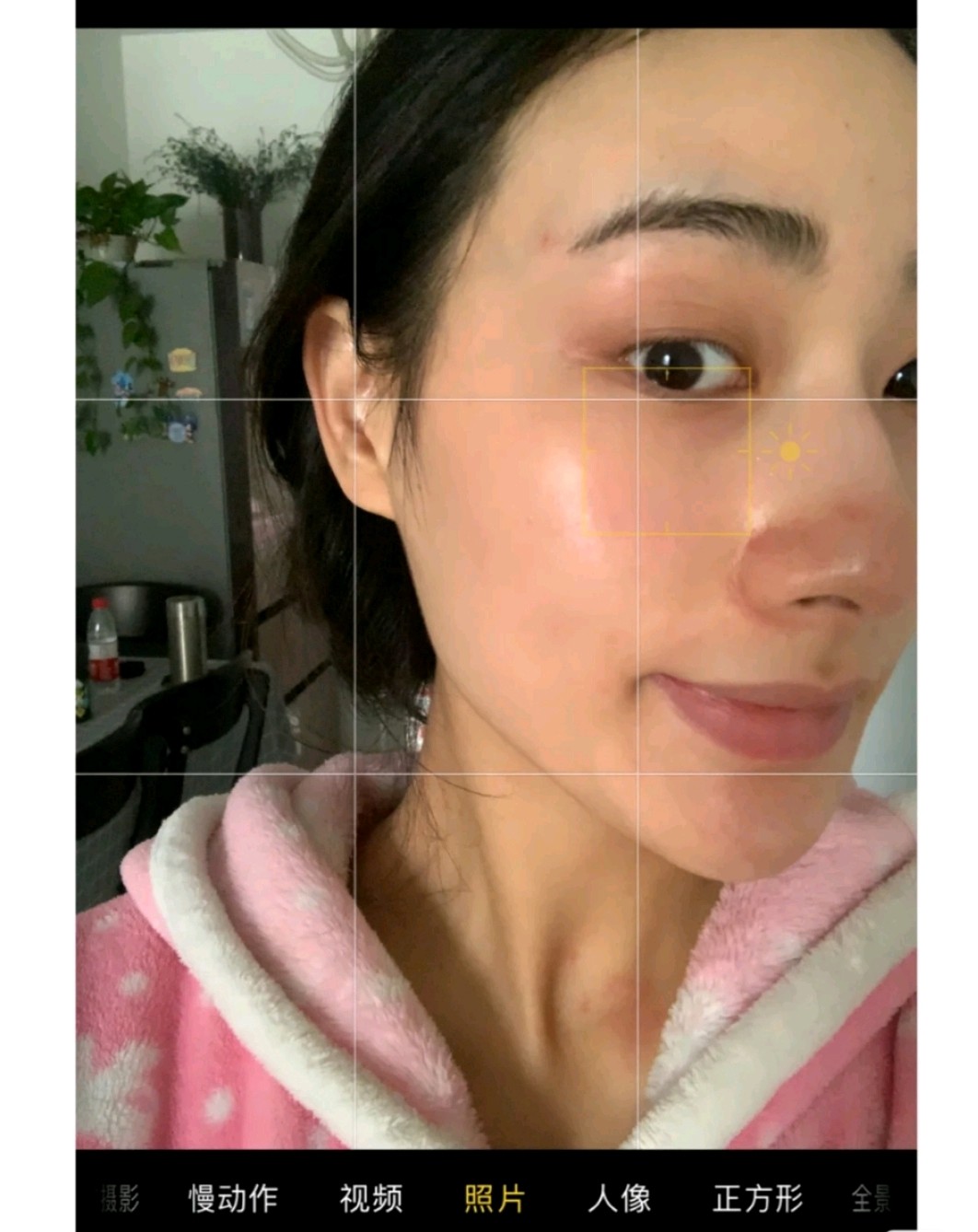Image resolution: width=978 pixels, height=1232 pixels.
Task: Switch to 慢动作 slow-motion mode
Action: [x=233, y=1198]
